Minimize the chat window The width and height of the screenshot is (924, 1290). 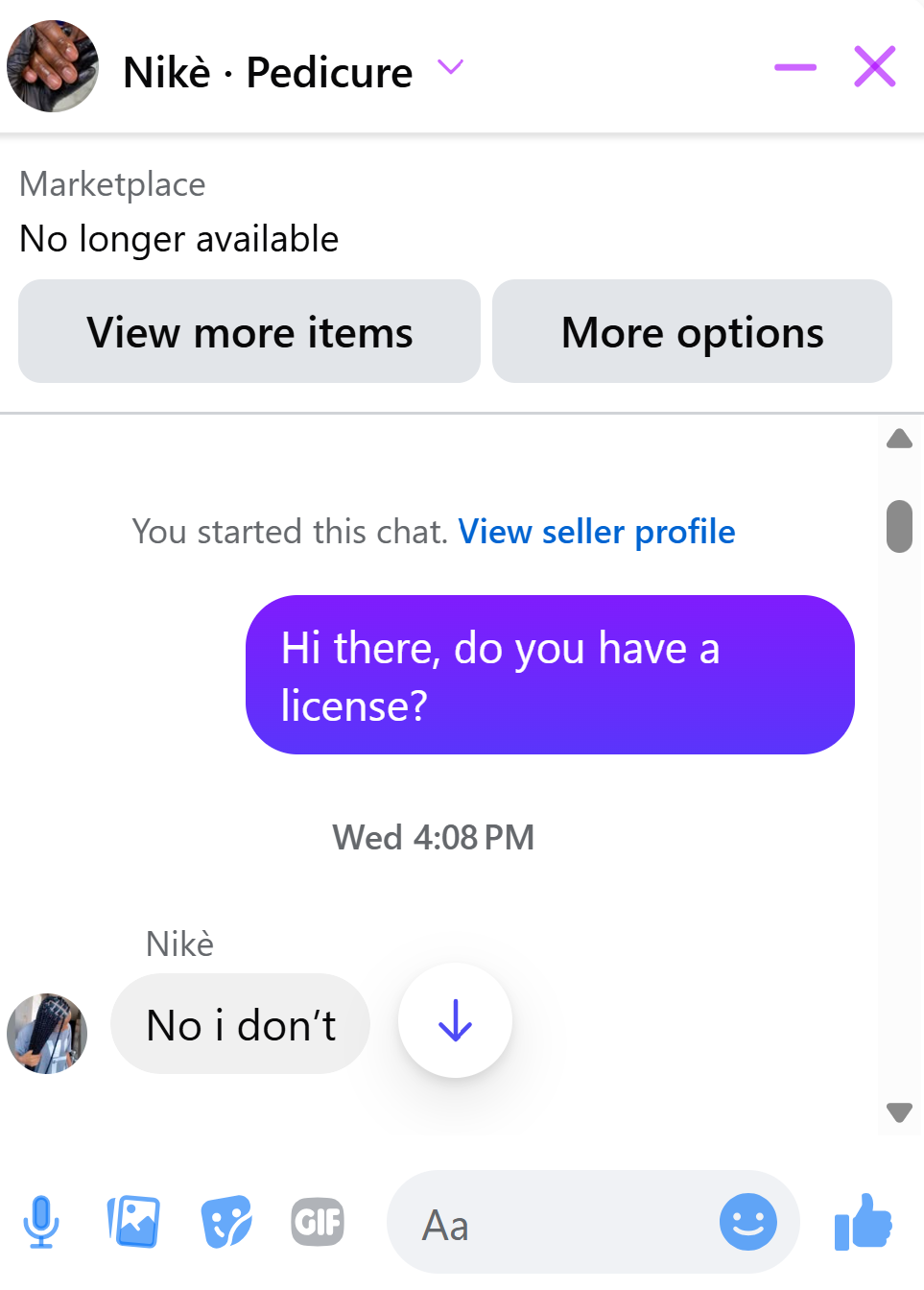click(795, 67)
